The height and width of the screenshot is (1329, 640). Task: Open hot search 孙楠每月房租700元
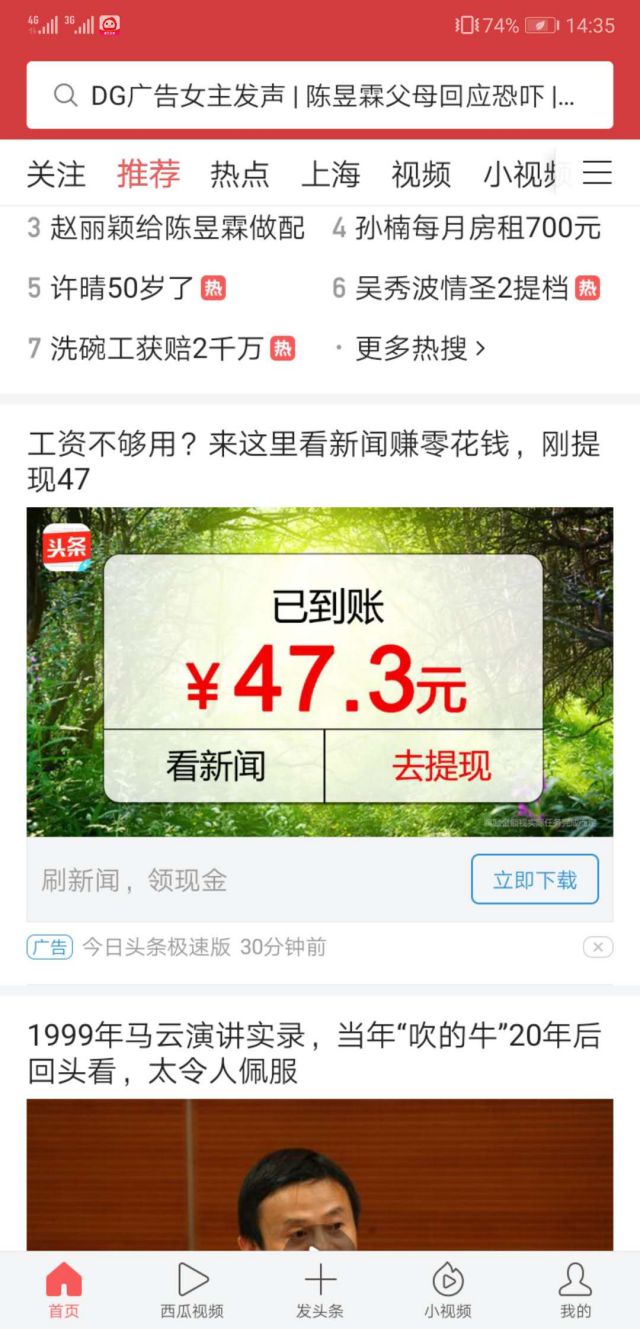point(478,228)
